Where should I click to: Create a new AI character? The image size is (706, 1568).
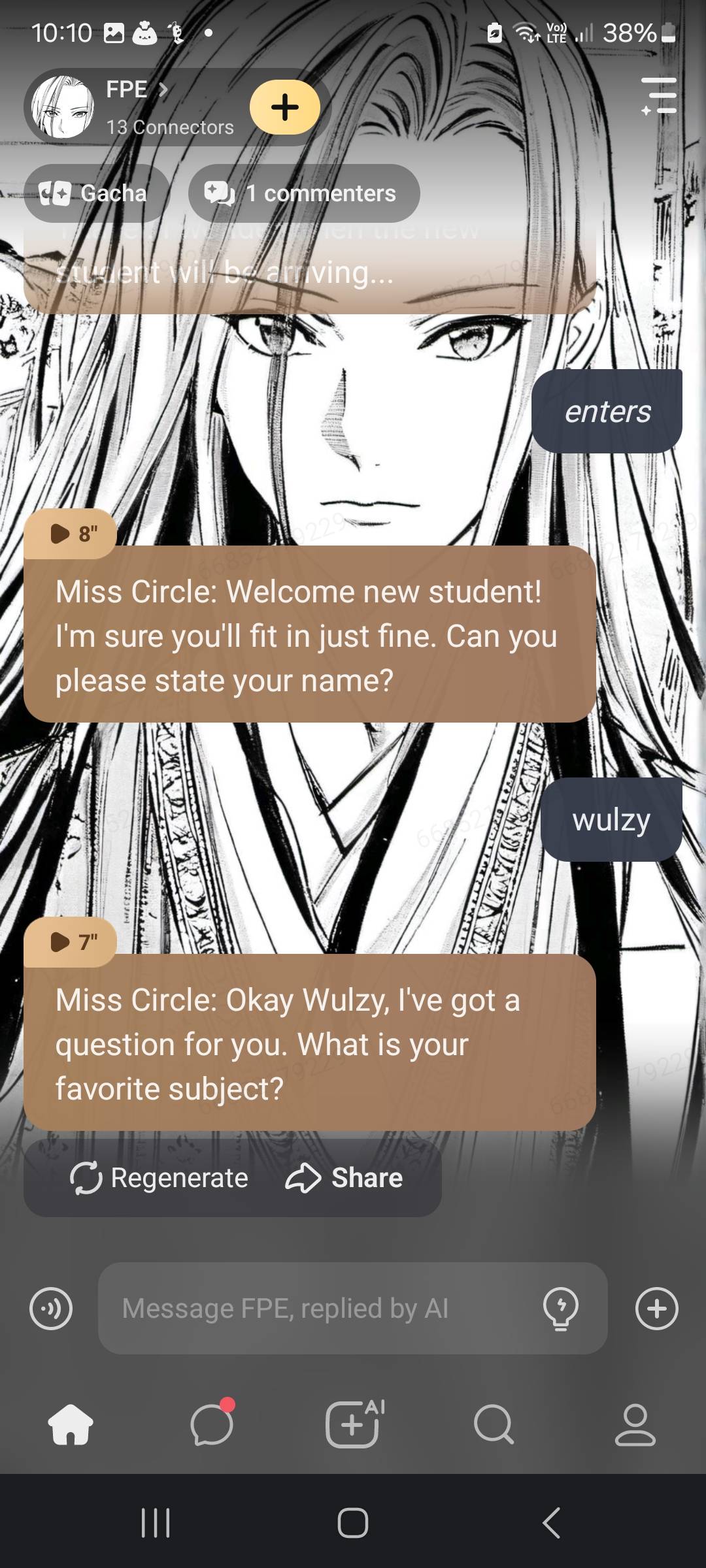[353, 1424]
